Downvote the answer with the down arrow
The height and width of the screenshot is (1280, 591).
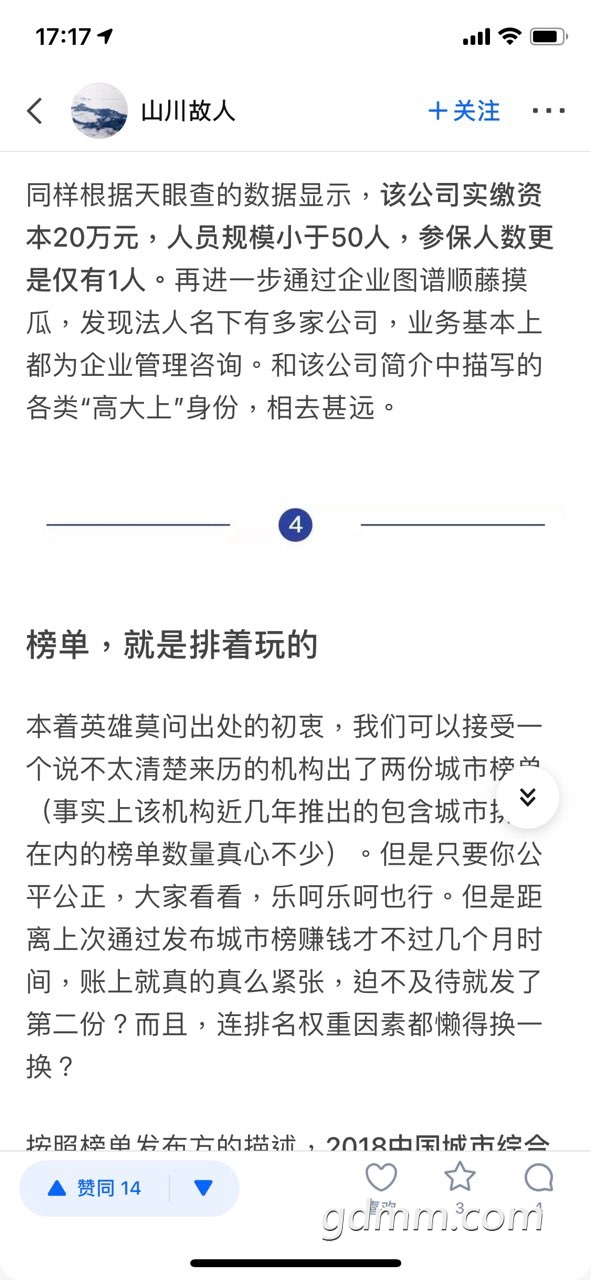pos(204,1188)
